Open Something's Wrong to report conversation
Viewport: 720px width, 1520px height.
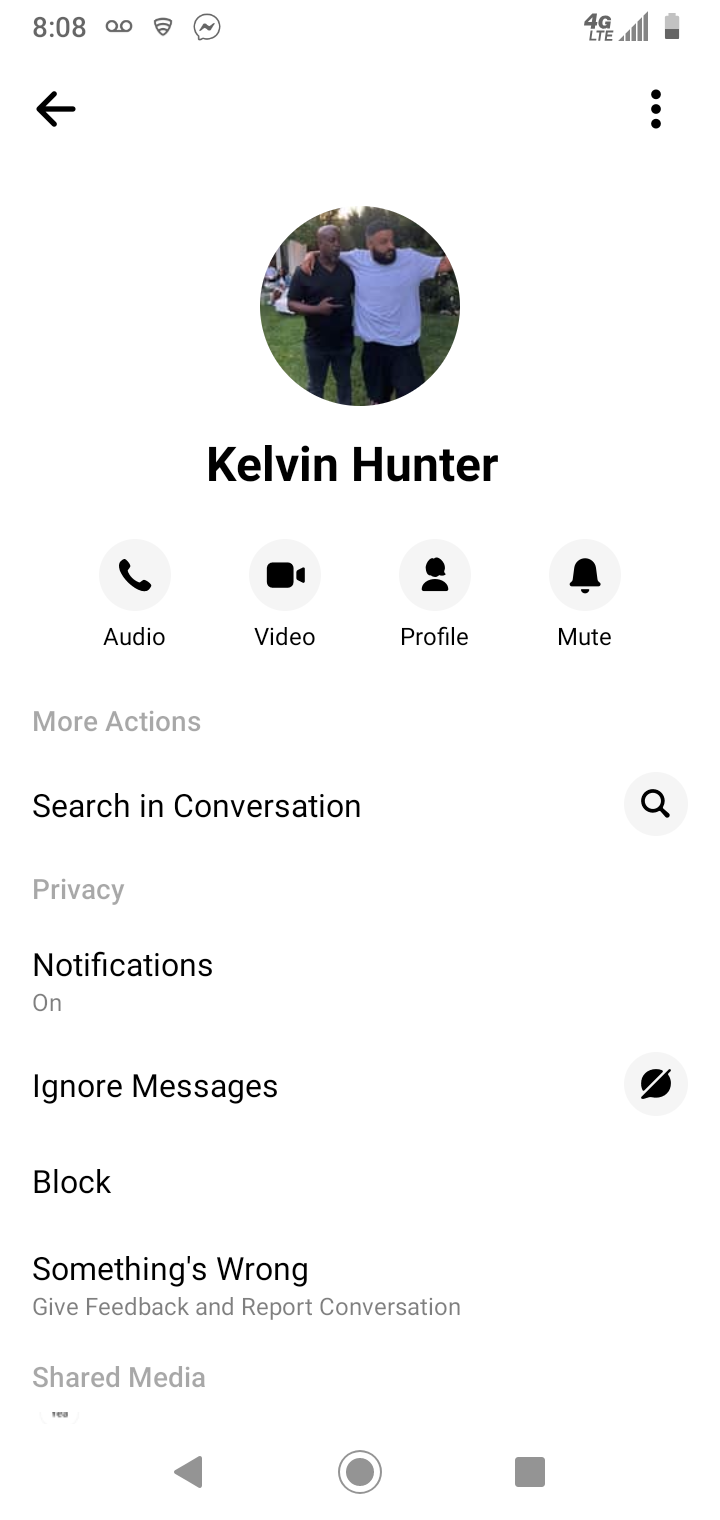pyautogui.click(x=360, y=1285)
